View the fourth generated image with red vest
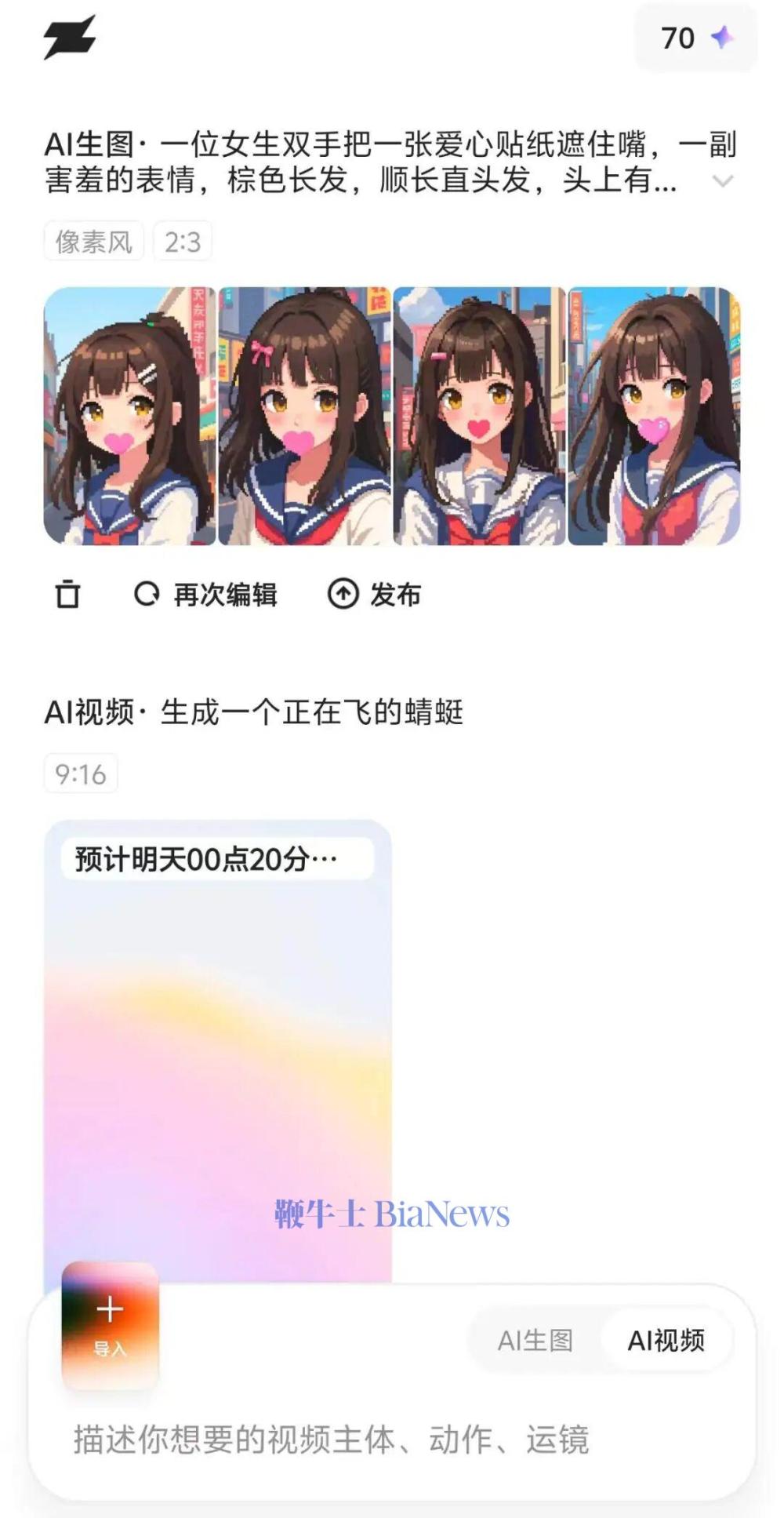This screenshot has width=784, height=1518. (653, 416)
